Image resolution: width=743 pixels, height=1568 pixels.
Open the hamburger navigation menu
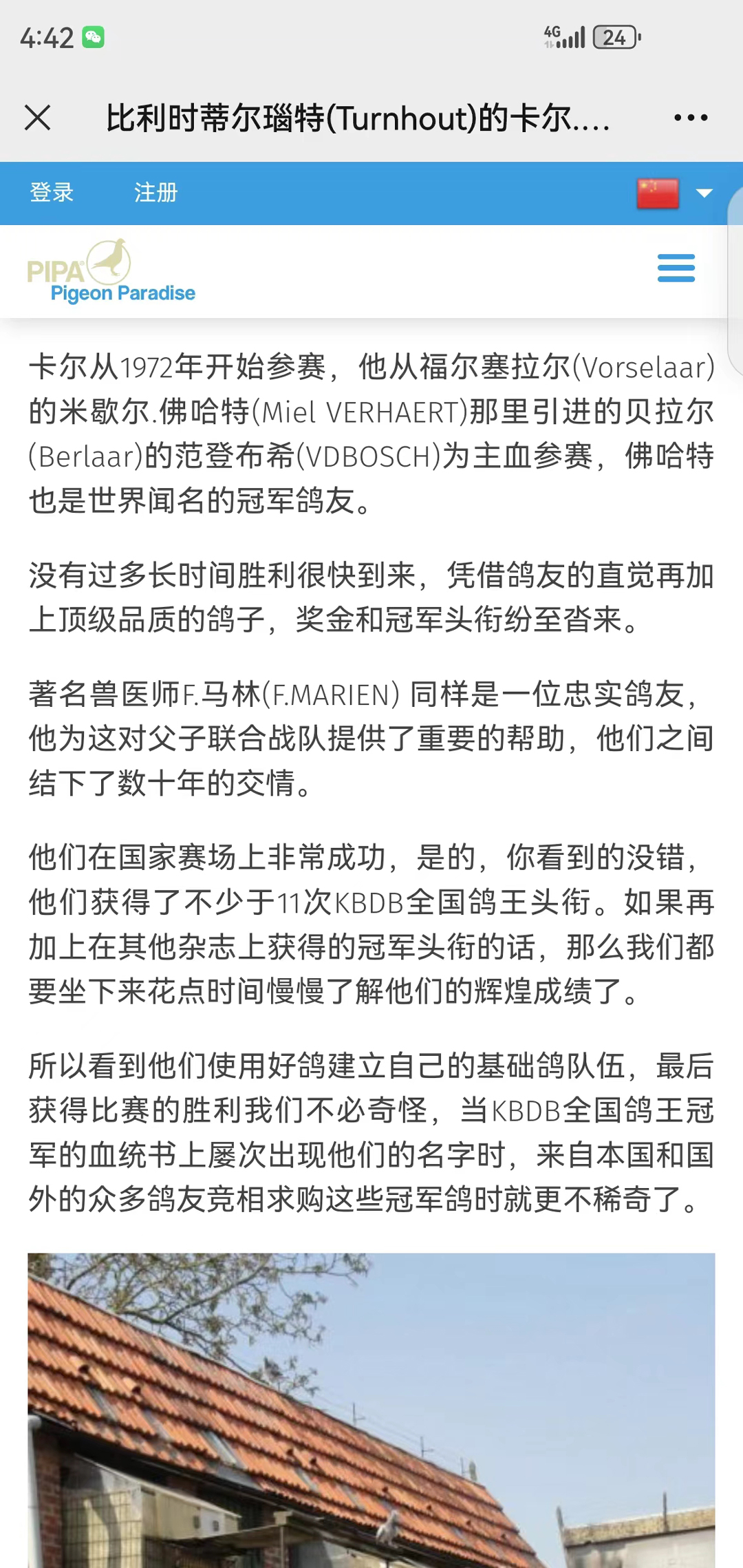(x=676, y=268)
